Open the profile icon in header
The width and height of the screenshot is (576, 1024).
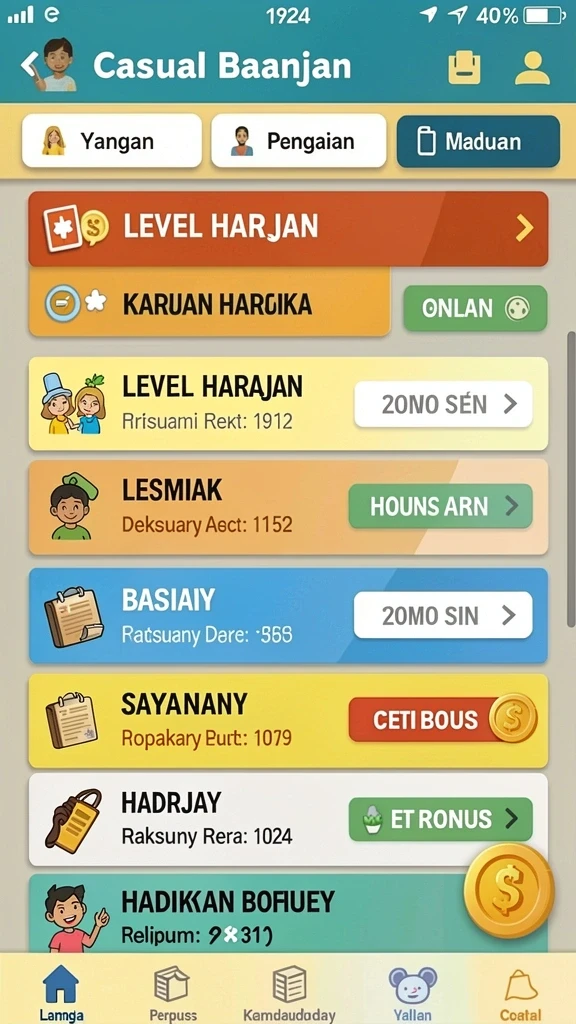pyautogui.click(x=532, y=68)
